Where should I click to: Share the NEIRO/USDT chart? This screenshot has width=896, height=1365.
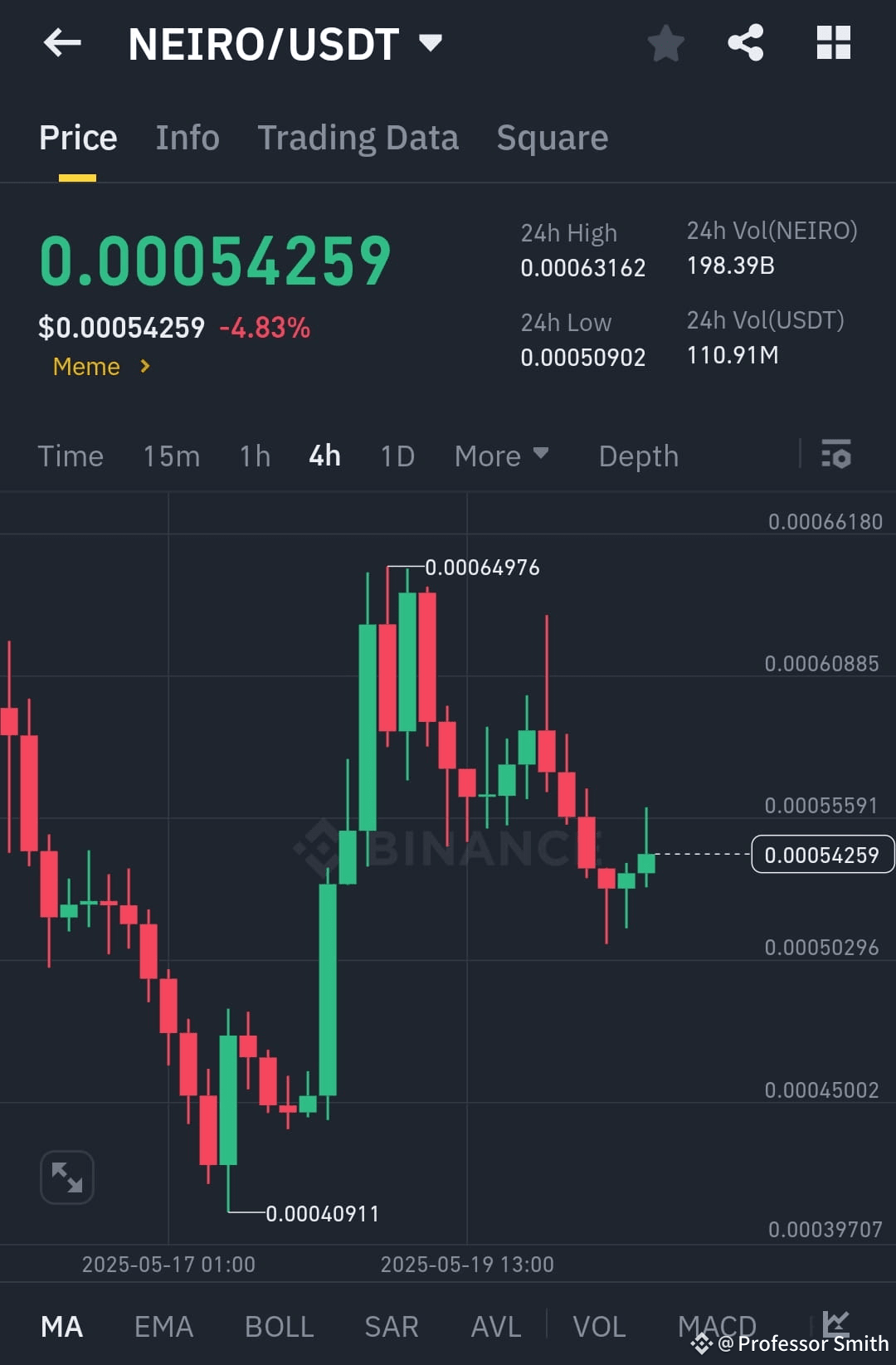[x=745, y=44]
